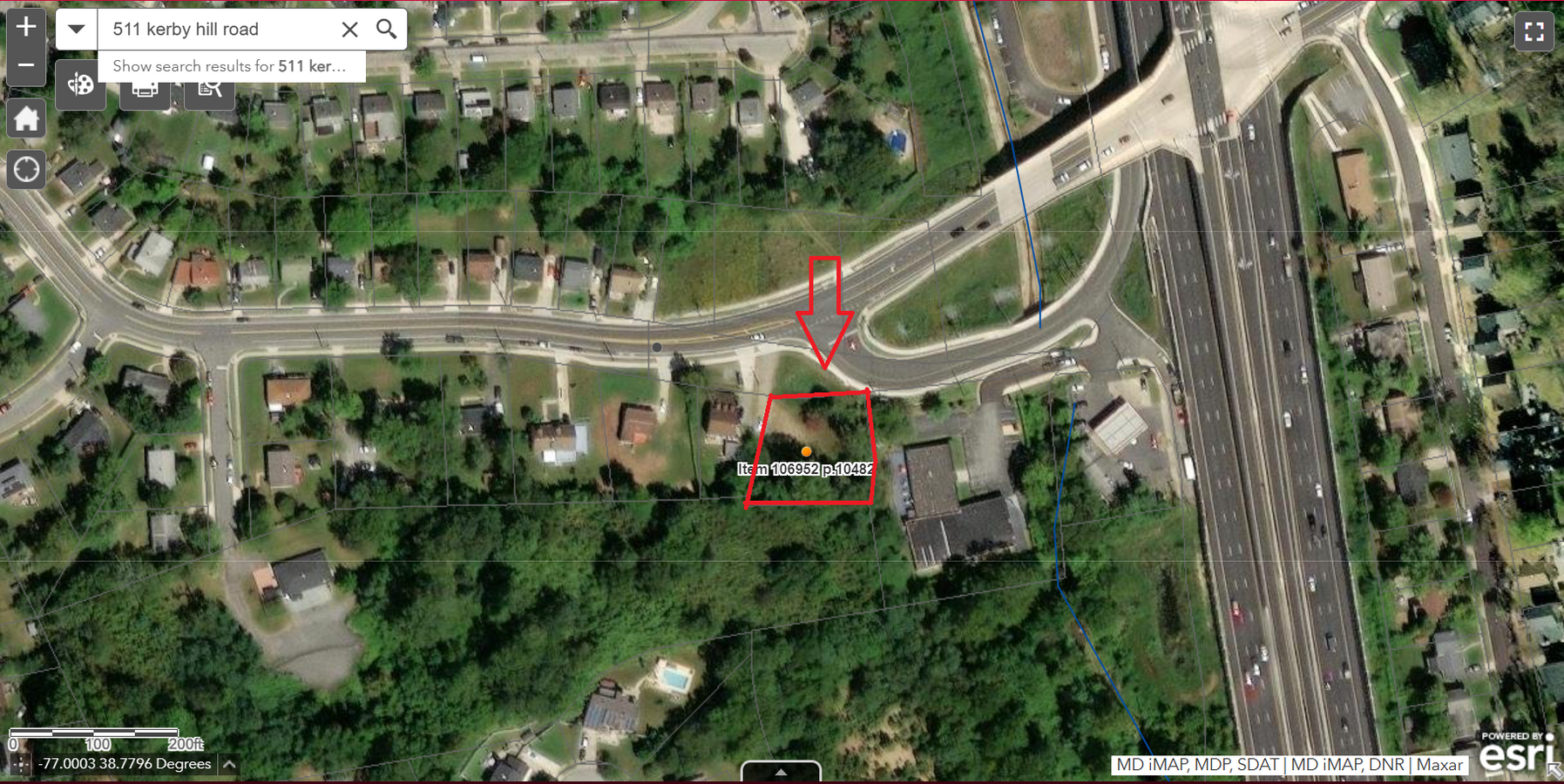Viewport: 1564px width, 784px height.
Task: Open the query search tool
Action: [210, 90]
